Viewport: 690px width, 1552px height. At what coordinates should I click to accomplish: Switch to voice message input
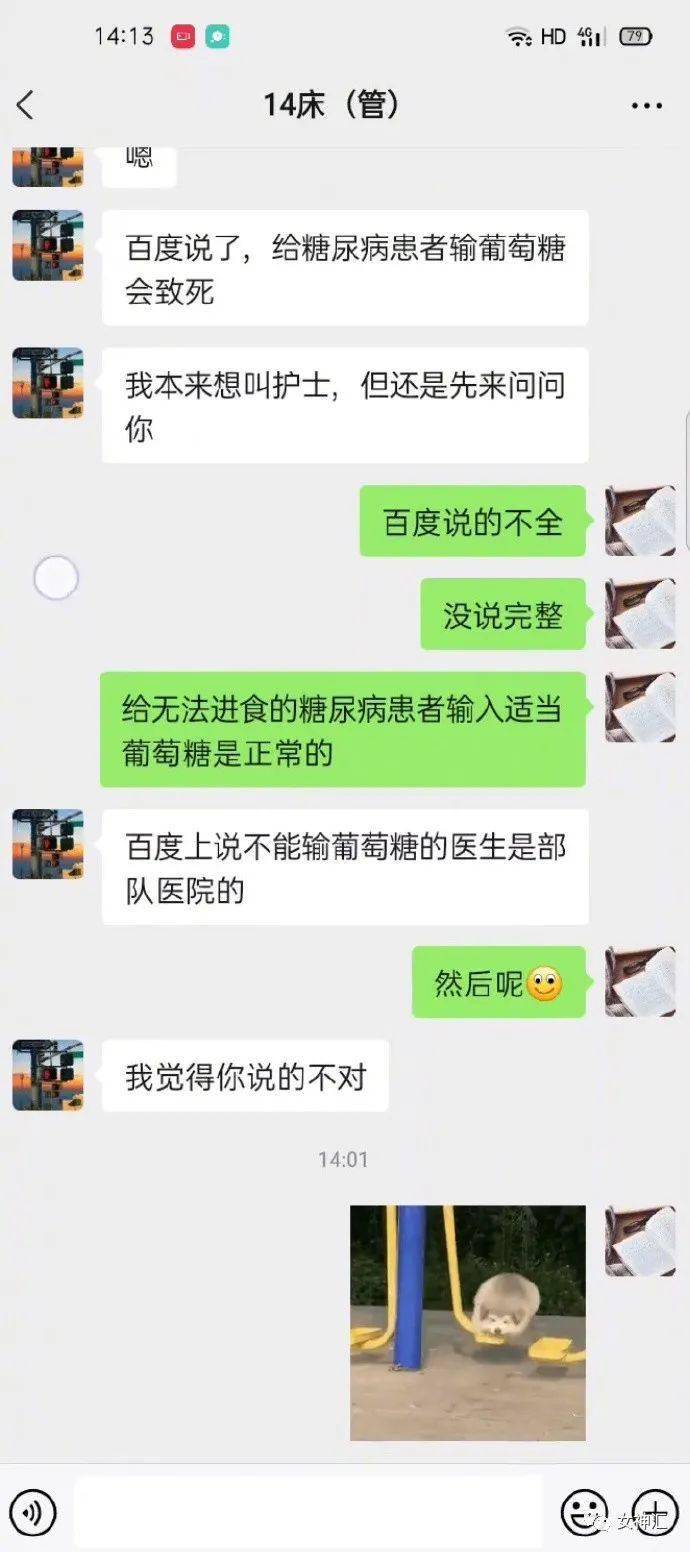pyautogui.click(x=34, y=1512)
